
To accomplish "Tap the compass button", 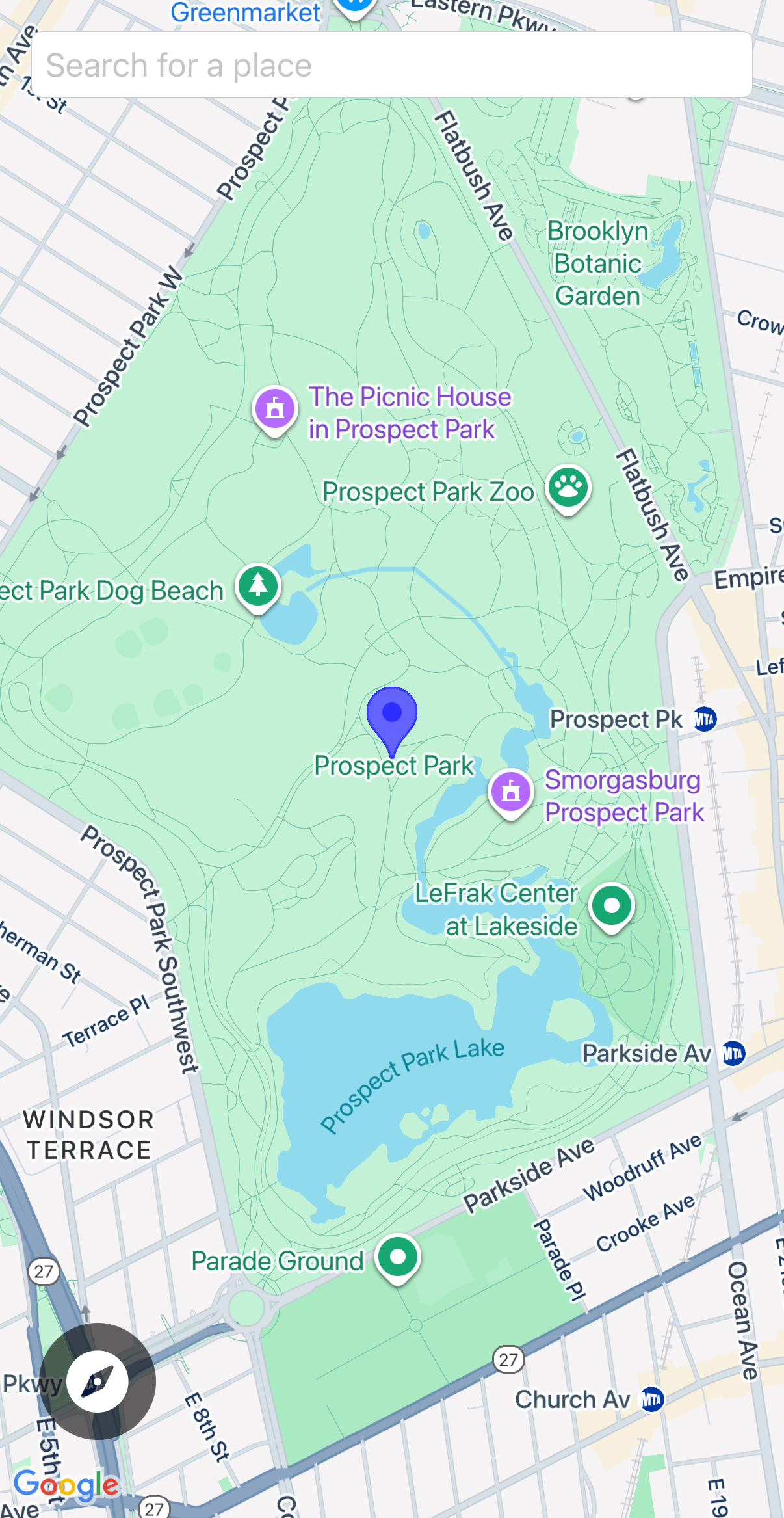I will pyautogui.click(x=98, y=1381).
